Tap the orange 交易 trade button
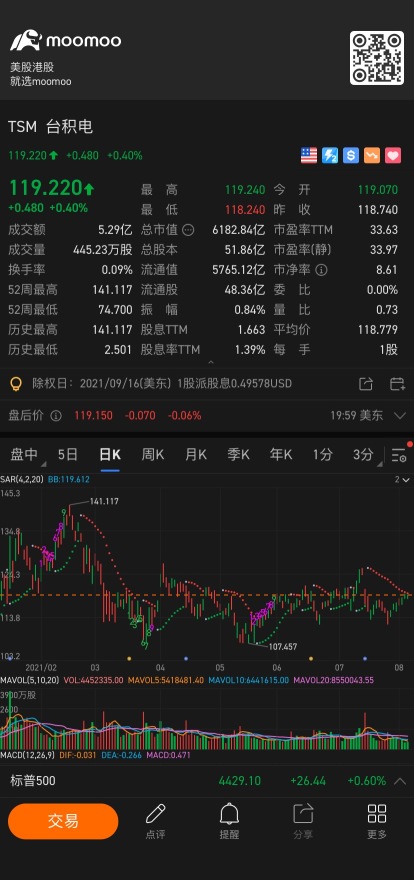 pyautogui.click(x=63, y=821)
